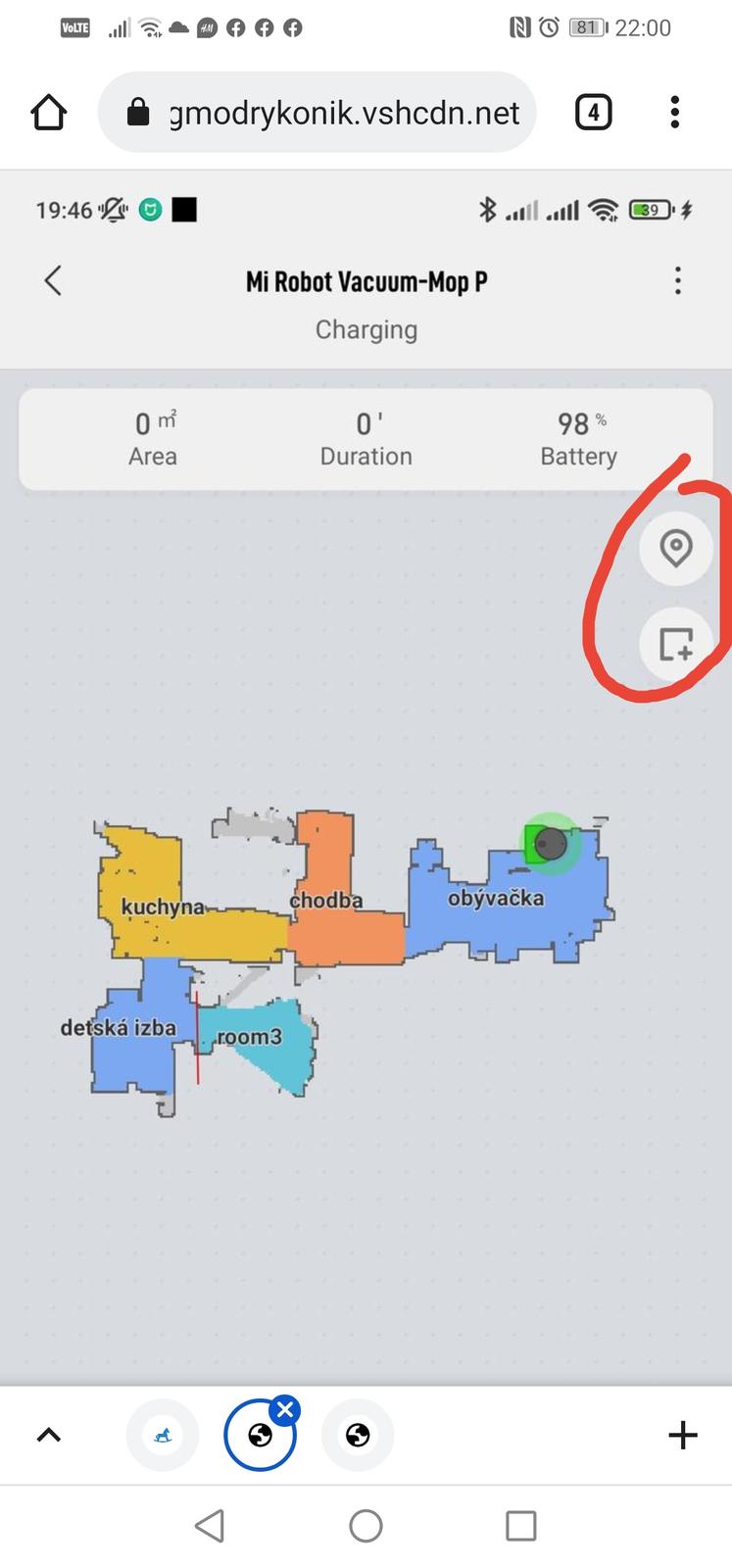Viewport: 732px width, 1568px height.
Task: Go to the browser home page
Action: pos(48,113)
